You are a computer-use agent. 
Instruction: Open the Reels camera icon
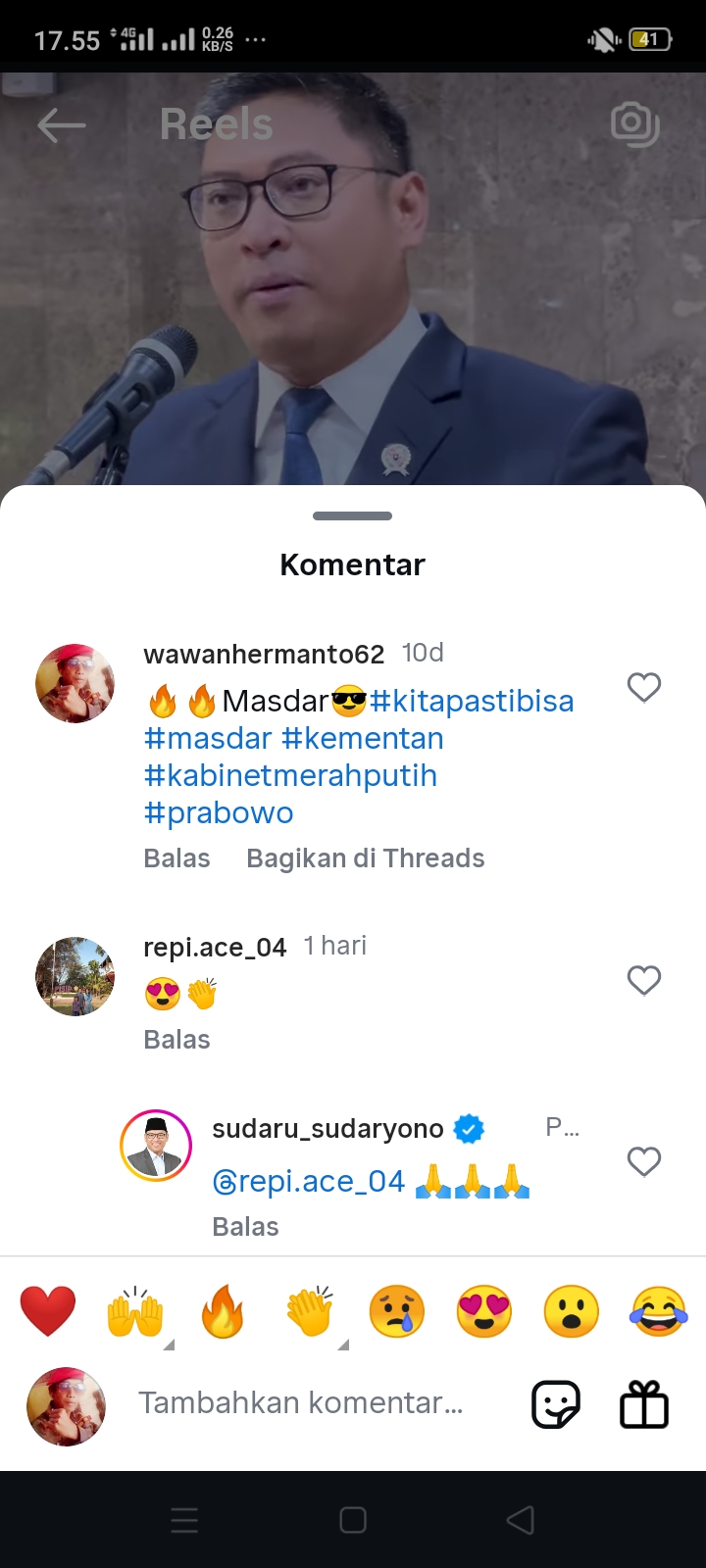tap(634, 123)
